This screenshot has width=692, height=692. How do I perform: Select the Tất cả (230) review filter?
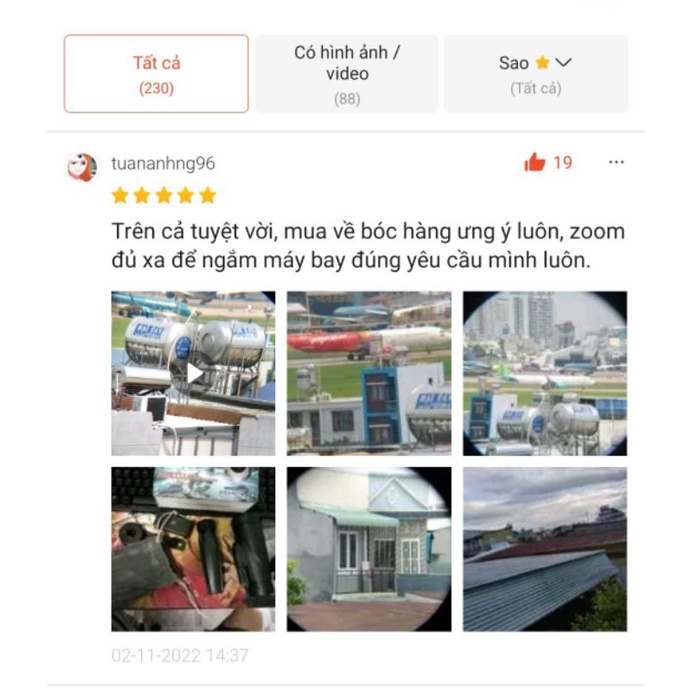[156, 74]
